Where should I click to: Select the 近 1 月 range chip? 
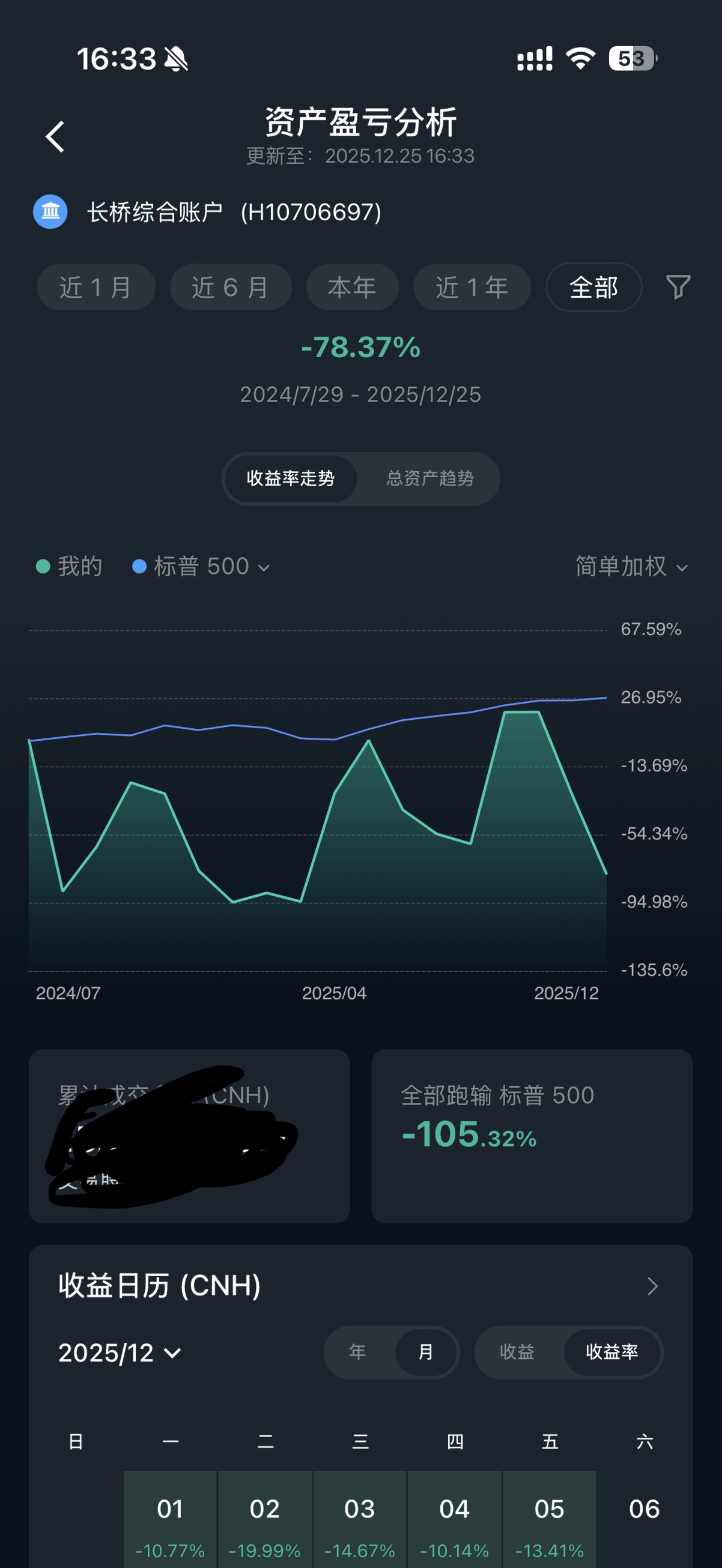click(x=96, y=288)
